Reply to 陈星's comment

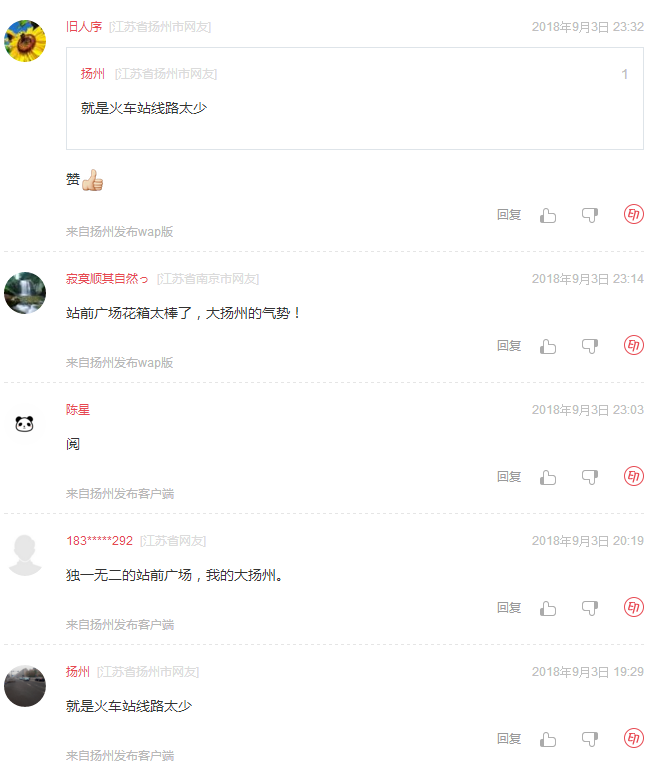coord(509,477)
